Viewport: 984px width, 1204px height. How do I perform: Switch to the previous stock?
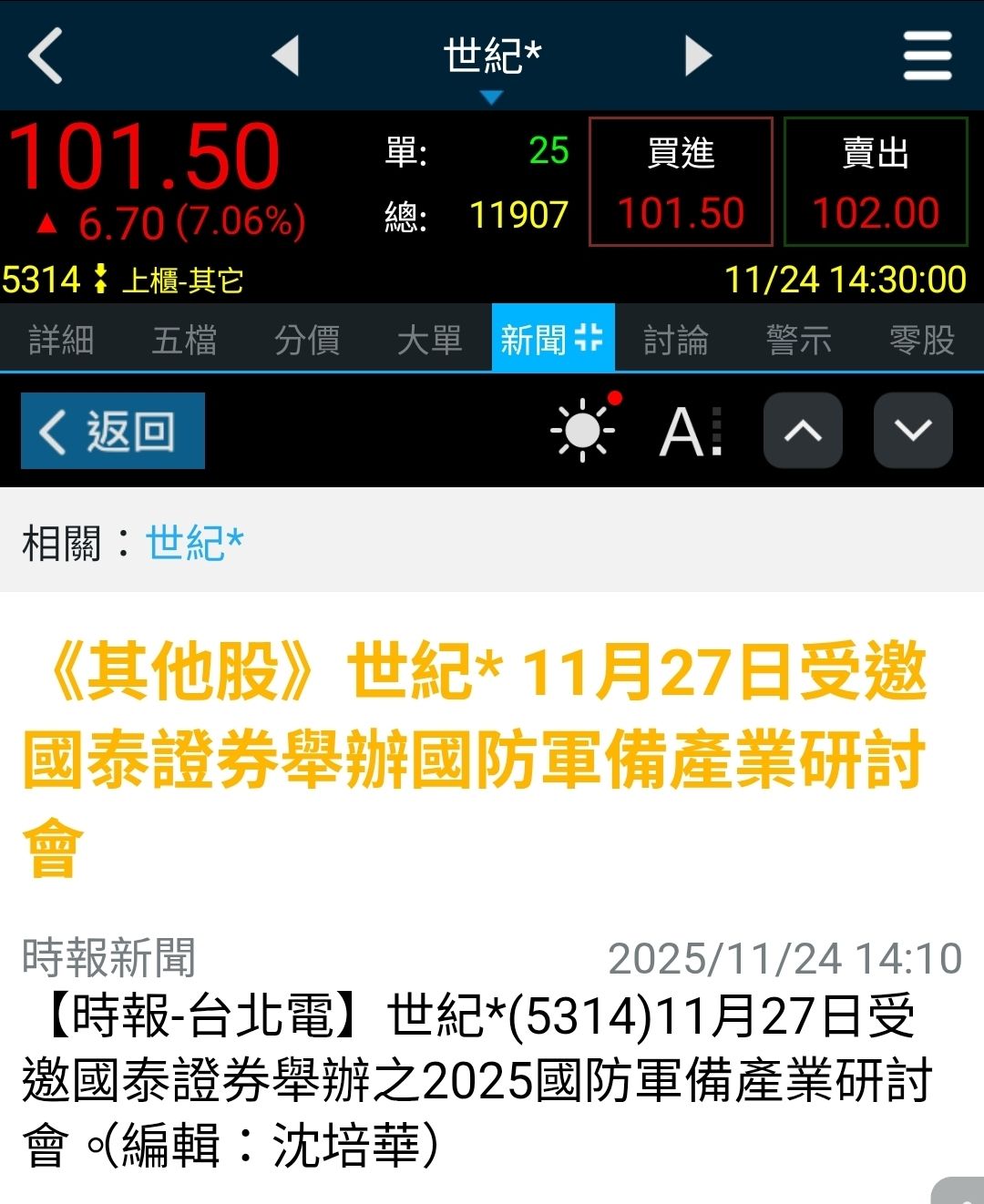click(x=286, y=56)
